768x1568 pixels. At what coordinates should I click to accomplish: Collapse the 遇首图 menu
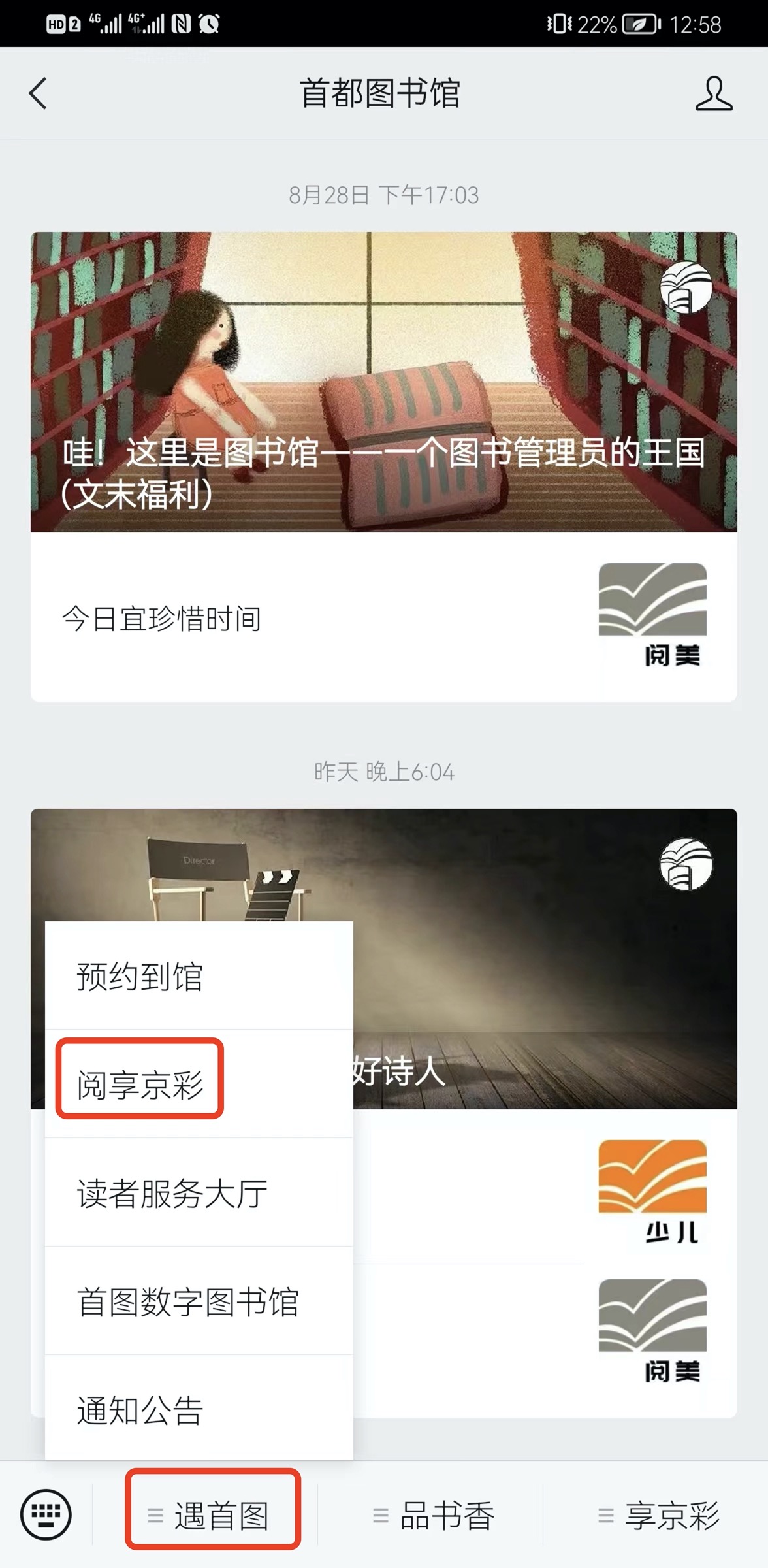tap(213, 1516)
